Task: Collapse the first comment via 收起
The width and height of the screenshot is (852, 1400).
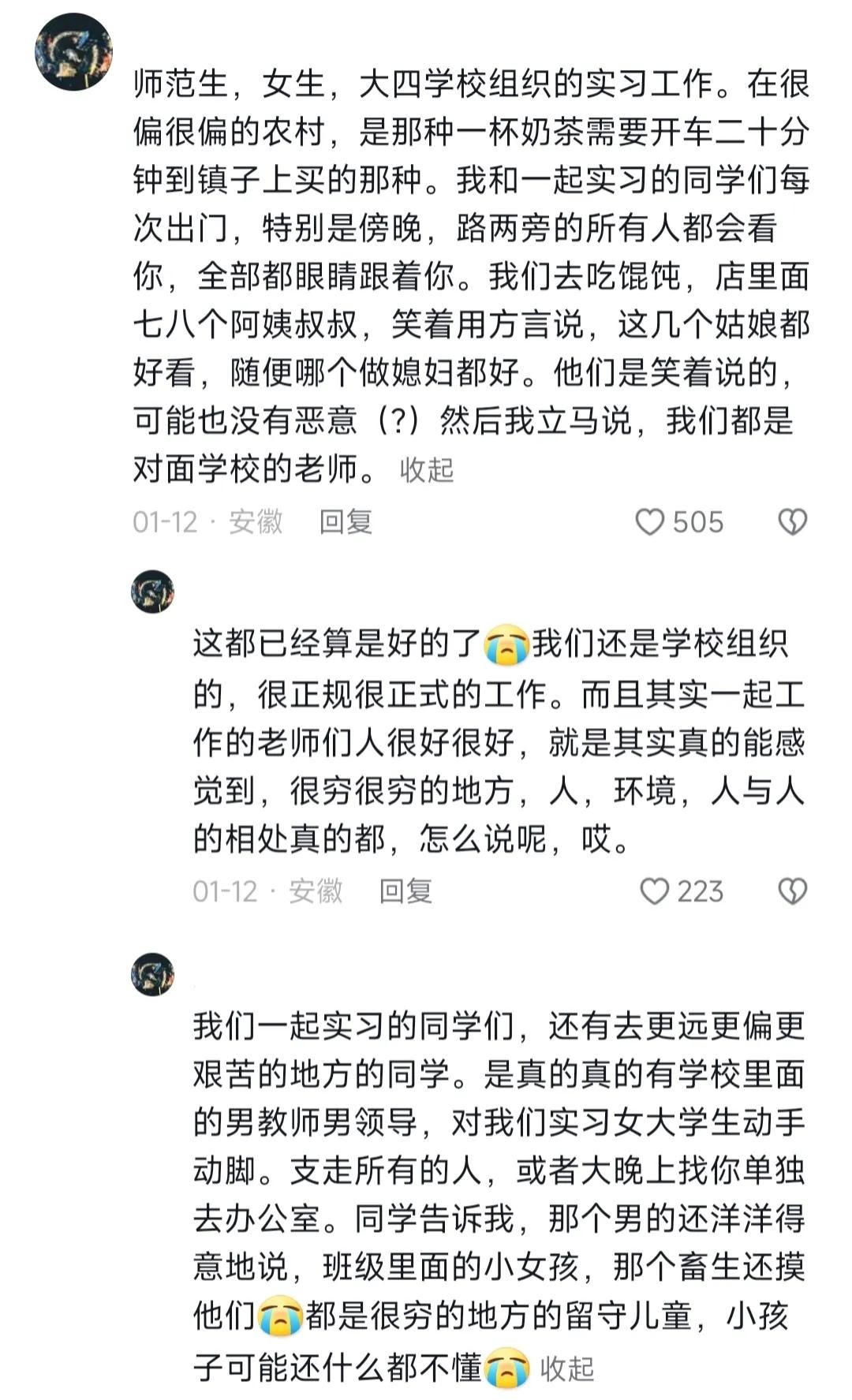Action: [x=427, y=470]
